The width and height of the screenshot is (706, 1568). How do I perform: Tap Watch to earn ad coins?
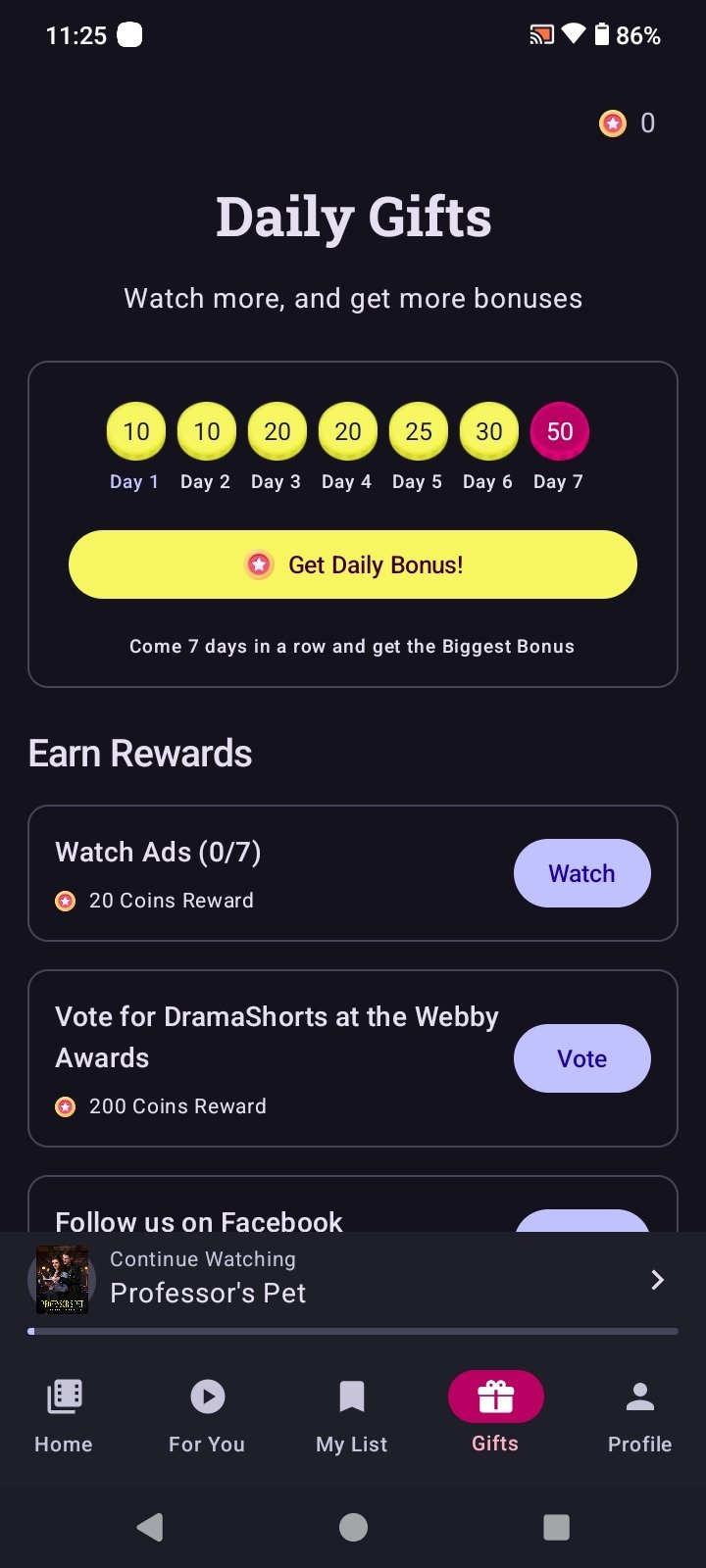(581, 873)
